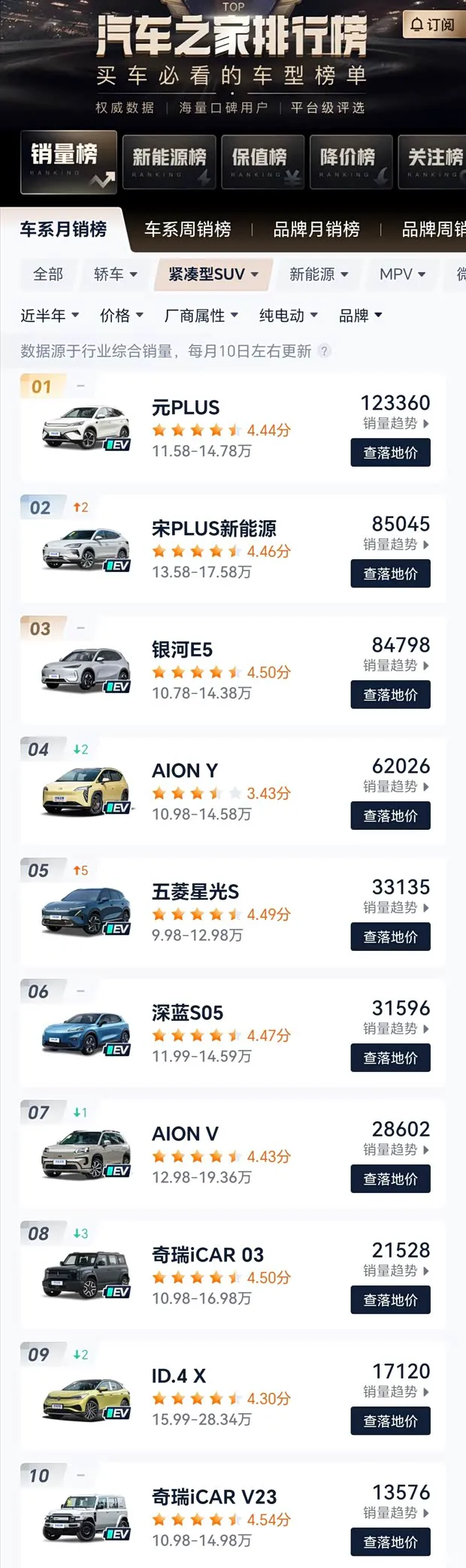Open the 纯电动 energy type filter
This screenshot has height=1568, width=466.
(289, 316)
